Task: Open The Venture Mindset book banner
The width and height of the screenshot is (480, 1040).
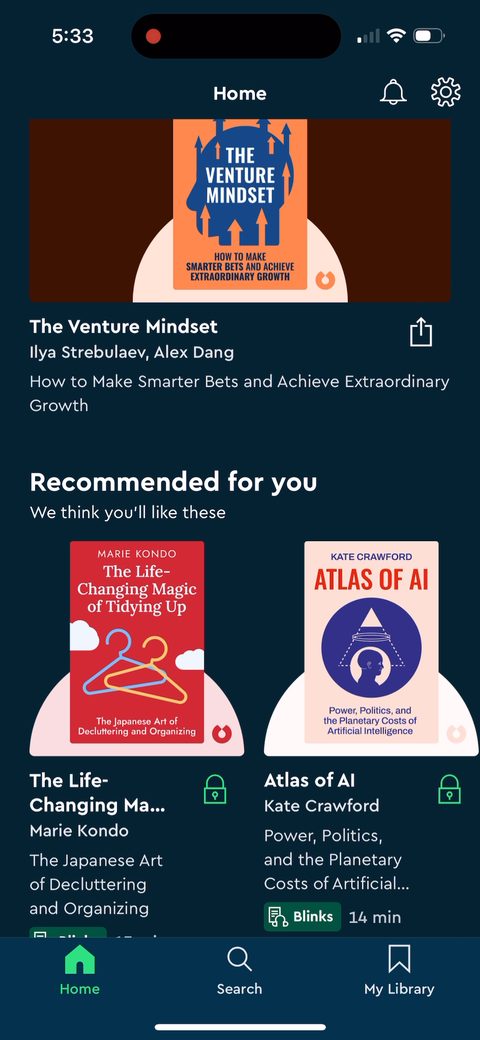Action: 240,210
